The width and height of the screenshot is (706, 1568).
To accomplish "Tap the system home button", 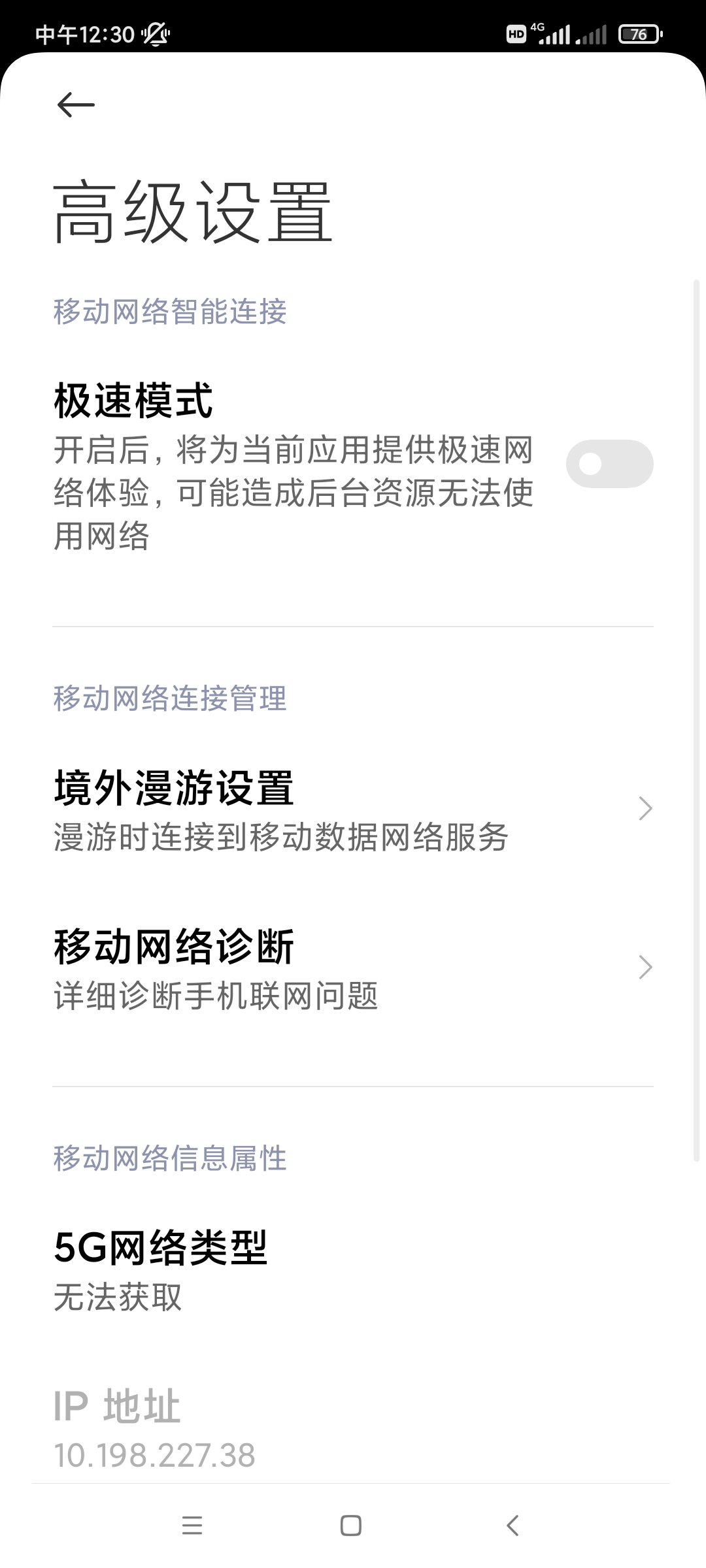I will [351, 1526].
